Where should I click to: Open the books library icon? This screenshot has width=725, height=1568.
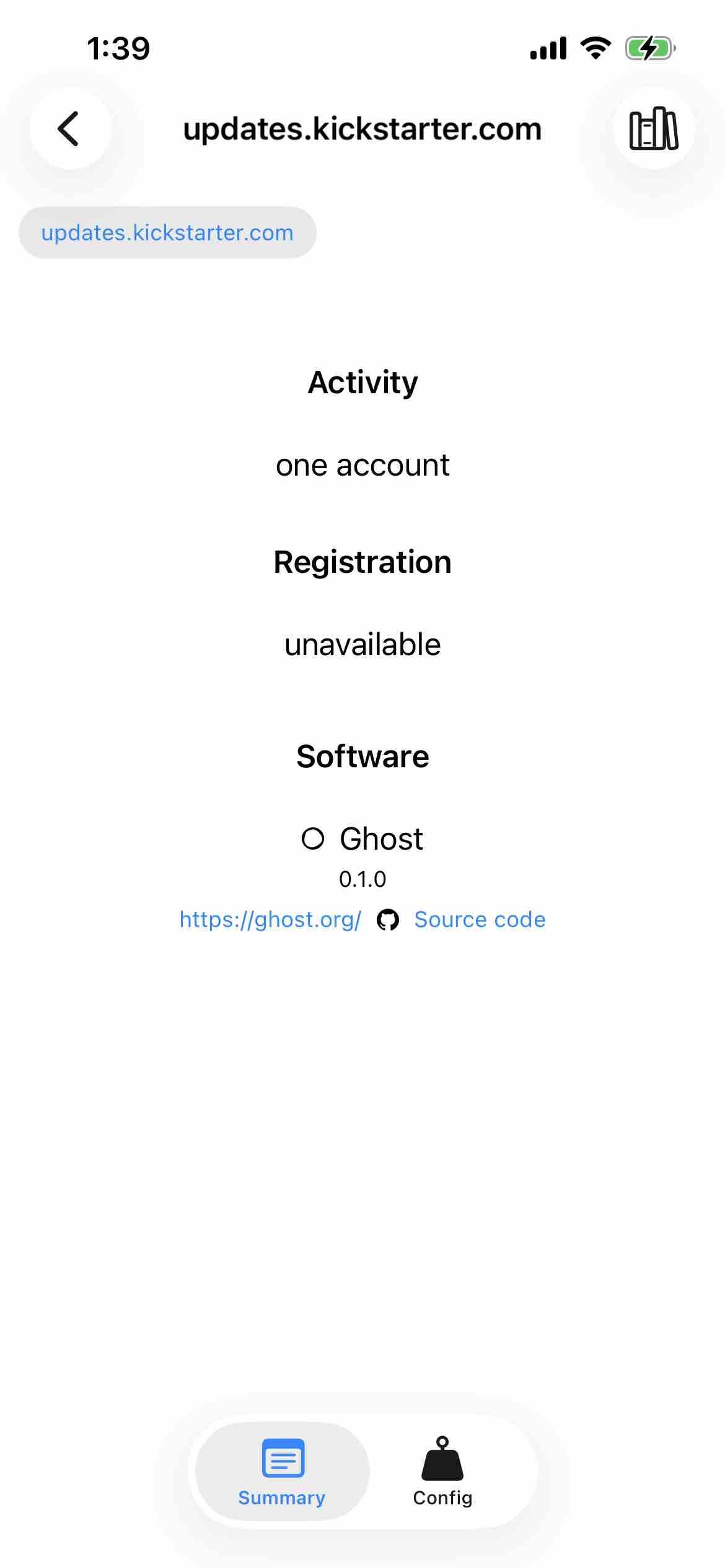click(x=654, y=129)
